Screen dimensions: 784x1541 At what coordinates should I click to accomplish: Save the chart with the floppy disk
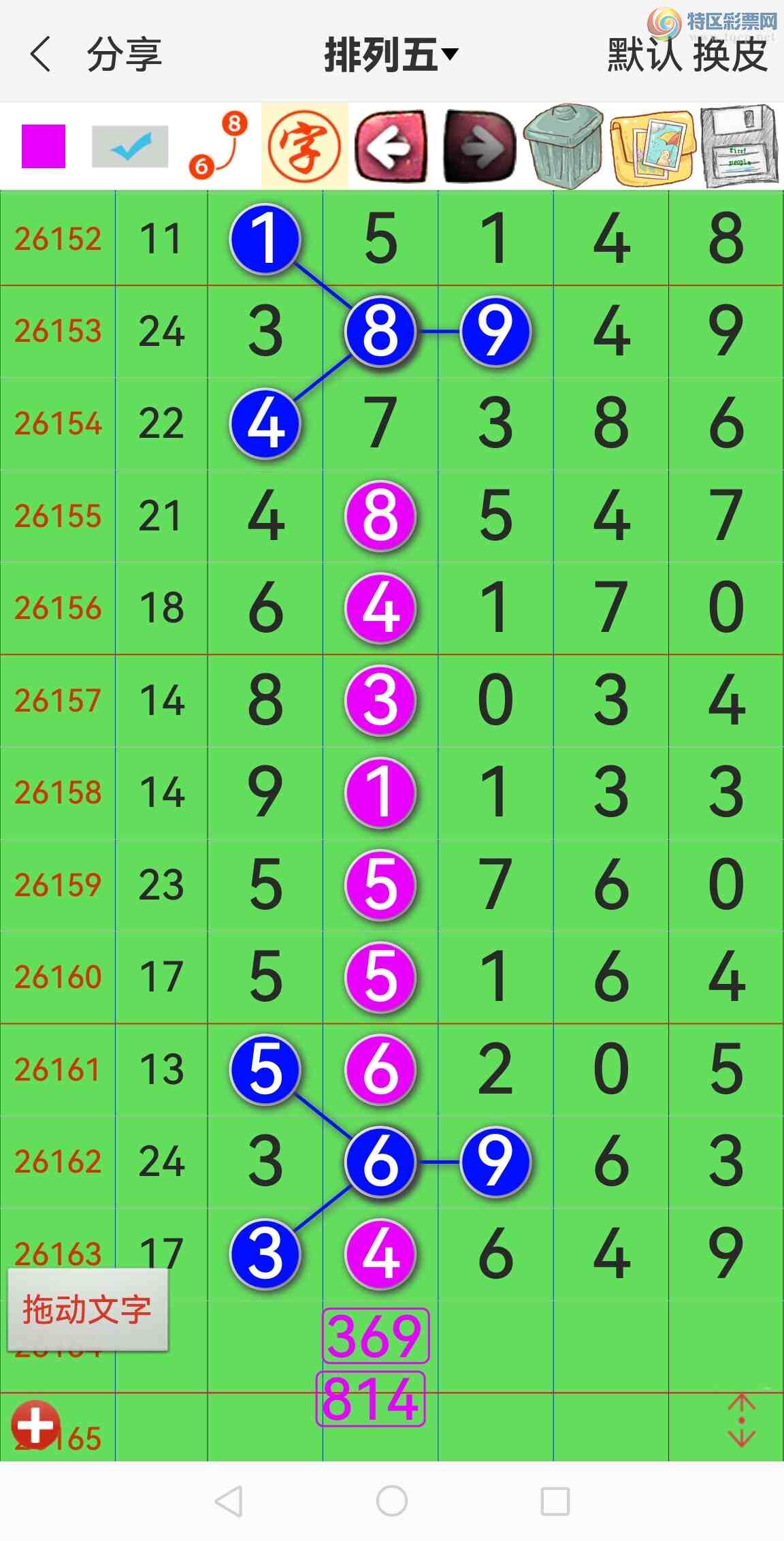[x=740, y=146]
